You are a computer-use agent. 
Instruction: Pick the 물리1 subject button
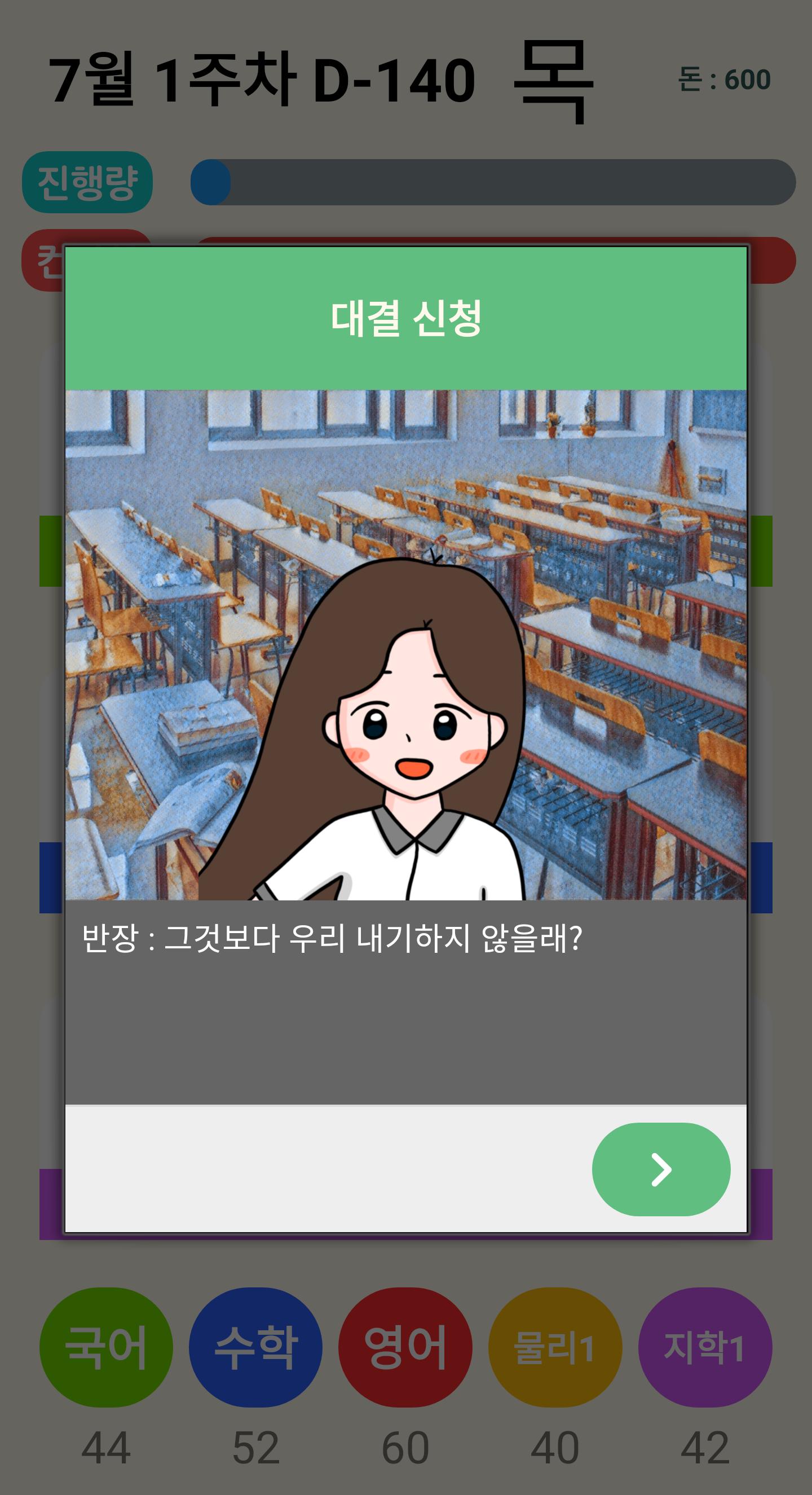pyautogui.click(x=555, y=1347)
